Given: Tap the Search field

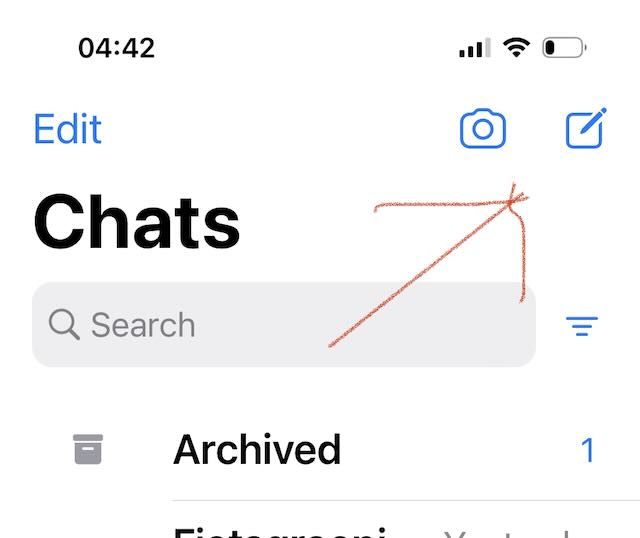Looking at the screenshot, I should coord(284,325).
